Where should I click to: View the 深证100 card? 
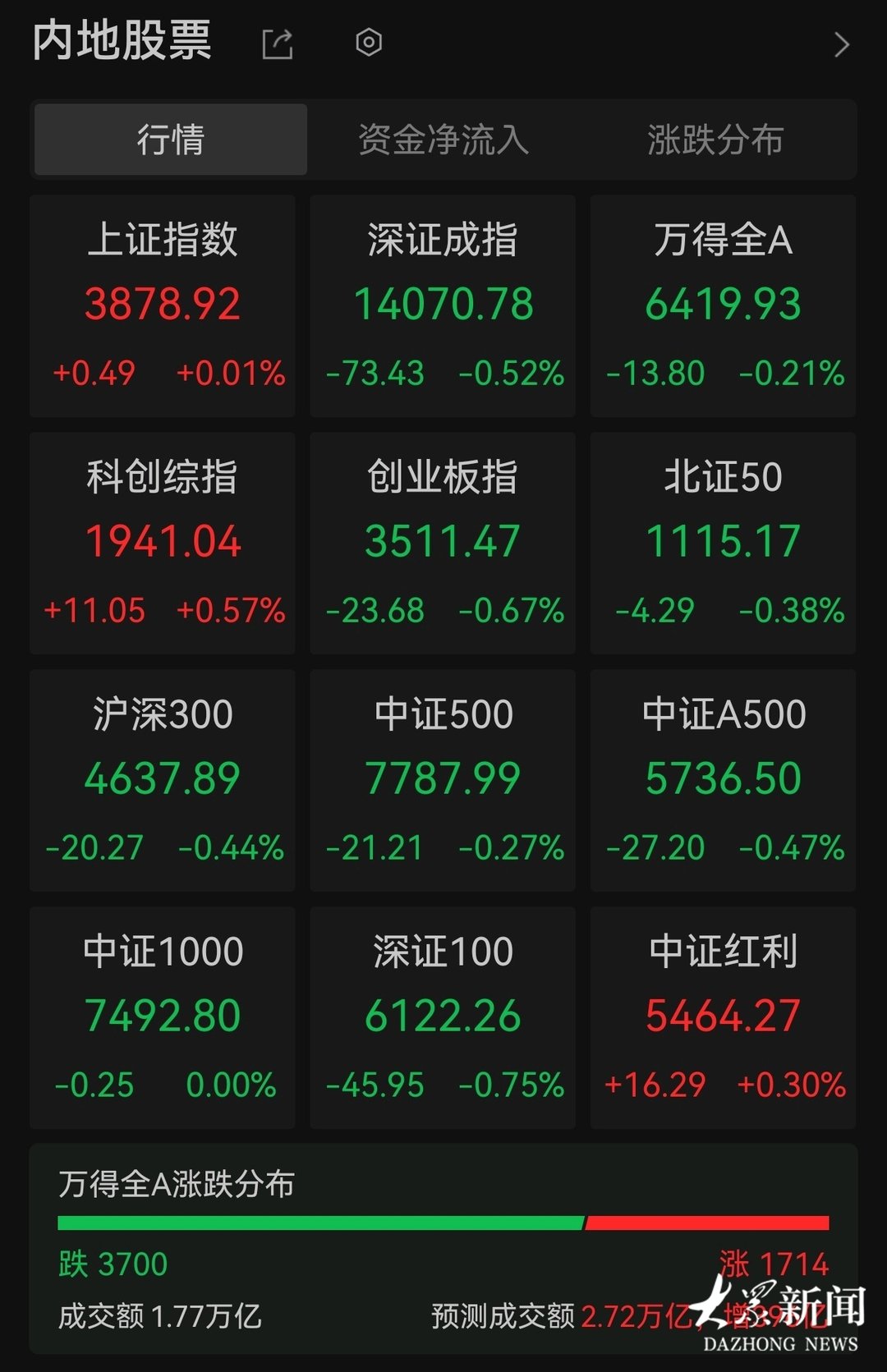click(x=443, y=1018)
